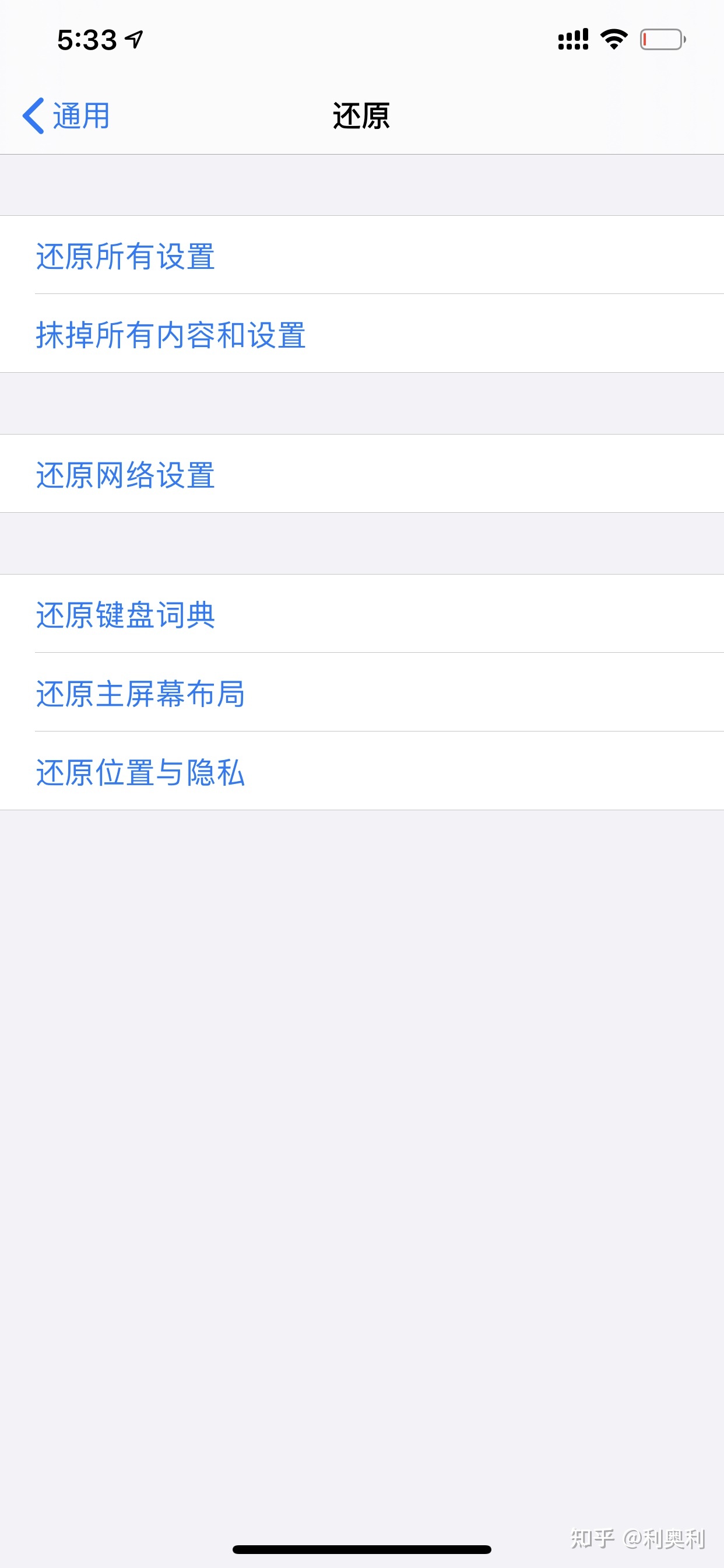The width and height of the screenshot is (724, 1568).
Task: Tap the cellular signal strength indicator
Action: [572, 38]
